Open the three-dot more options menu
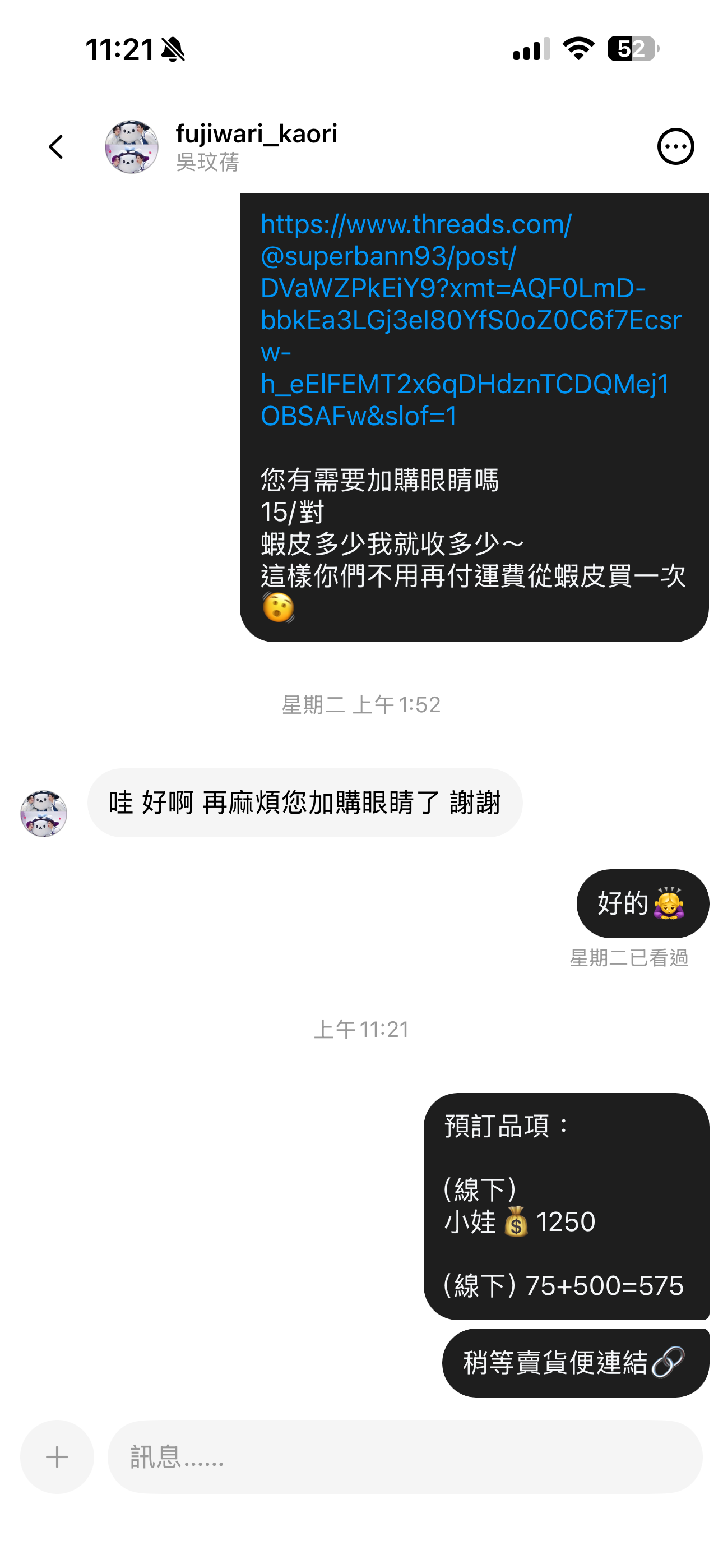The height and width of the screenshot is (1568, 723). pyautogui.click(x=675, y=147)
